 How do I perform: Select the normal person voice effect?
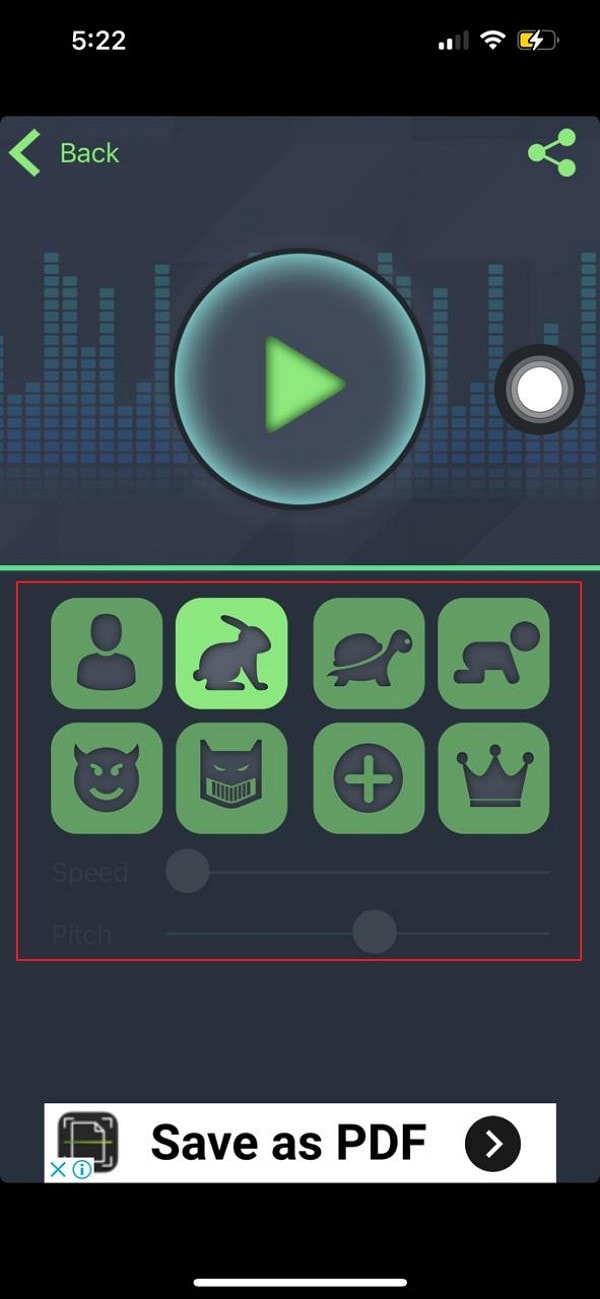(106, 653)
